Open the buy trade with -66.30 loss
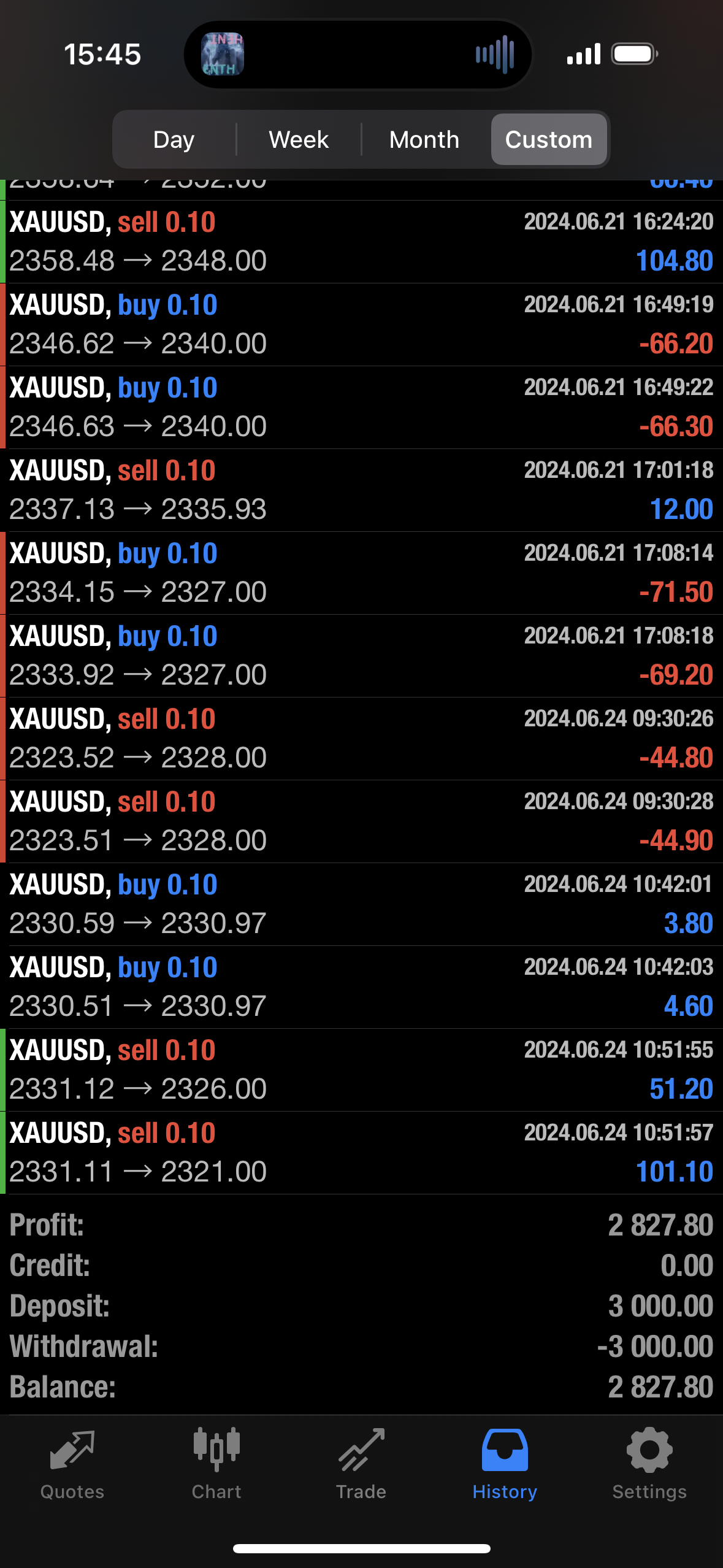Viewport: 723px width, 1568px height. point(361,407)
